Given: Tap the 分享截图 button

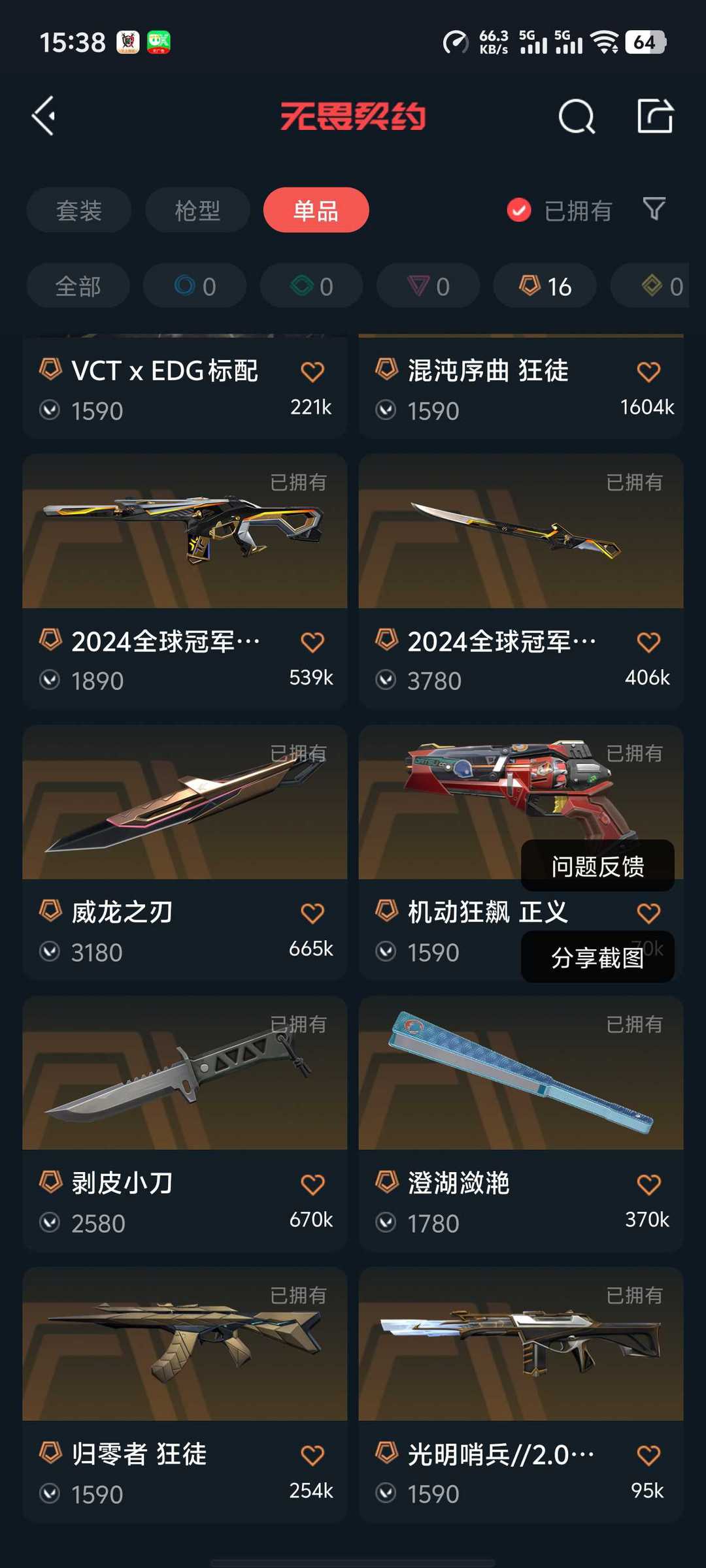Looking at the screenshot, I should tap(597, 957).
